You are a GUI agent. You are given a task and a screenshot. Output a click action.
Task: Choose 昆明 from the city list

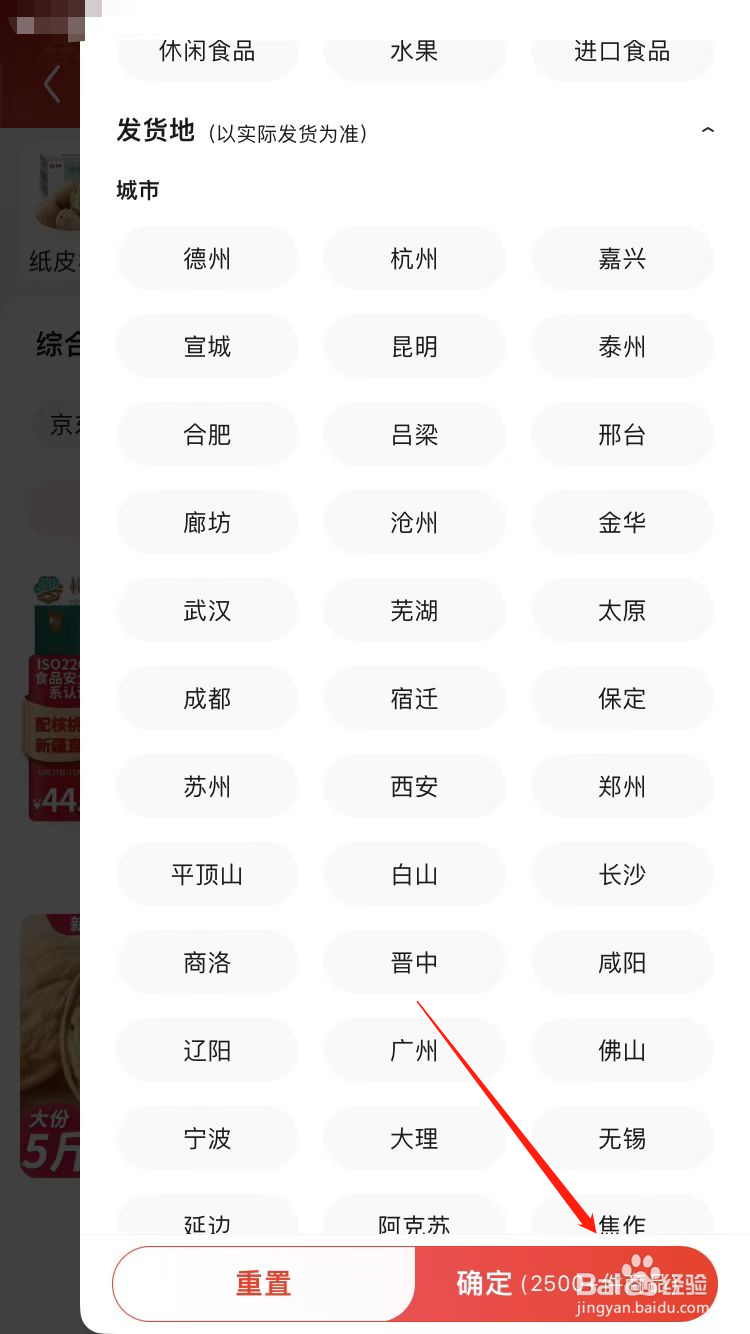point(414,346)
